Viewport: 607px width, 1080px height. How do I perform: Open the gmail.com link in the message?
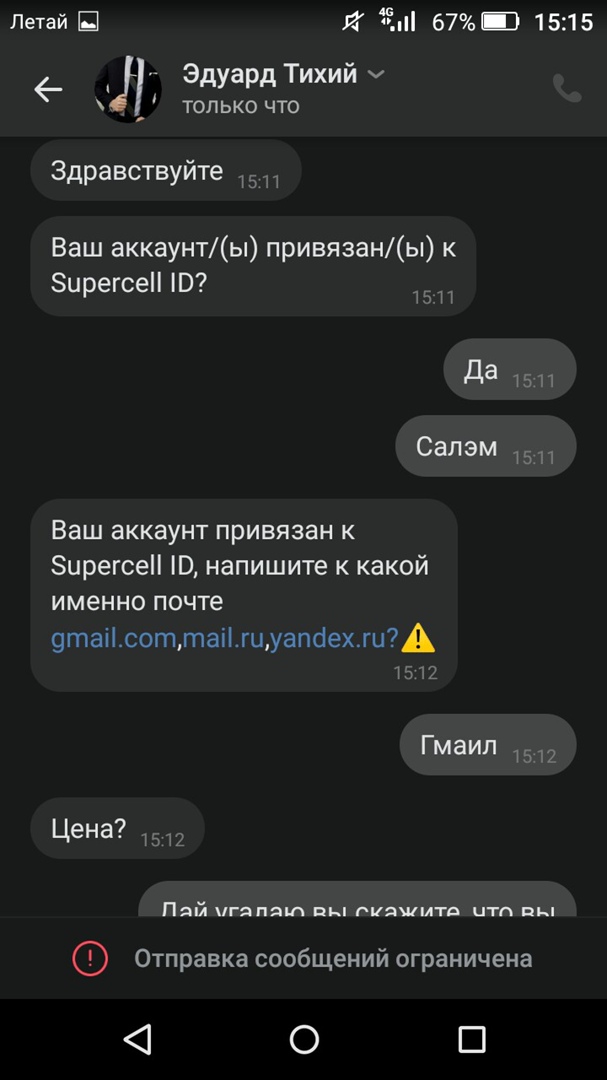click(x=113, y=638)
